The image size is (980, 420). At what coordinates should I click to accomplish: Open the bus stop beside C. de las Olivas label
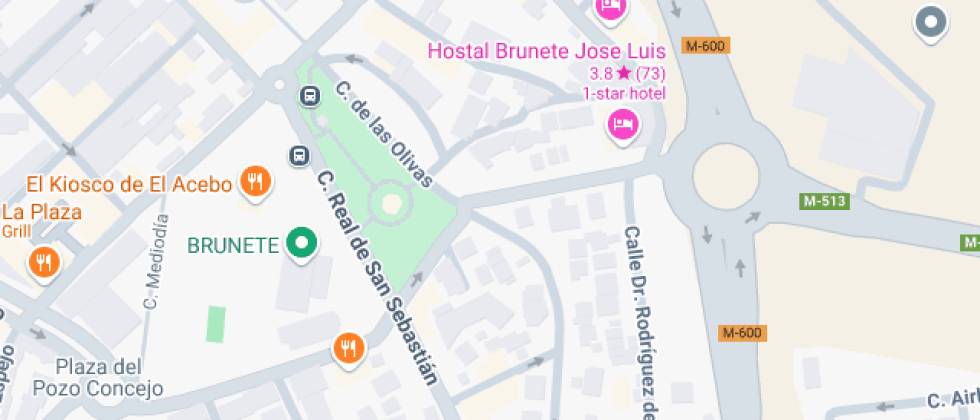pyautogui.click(x=311, y=97)
